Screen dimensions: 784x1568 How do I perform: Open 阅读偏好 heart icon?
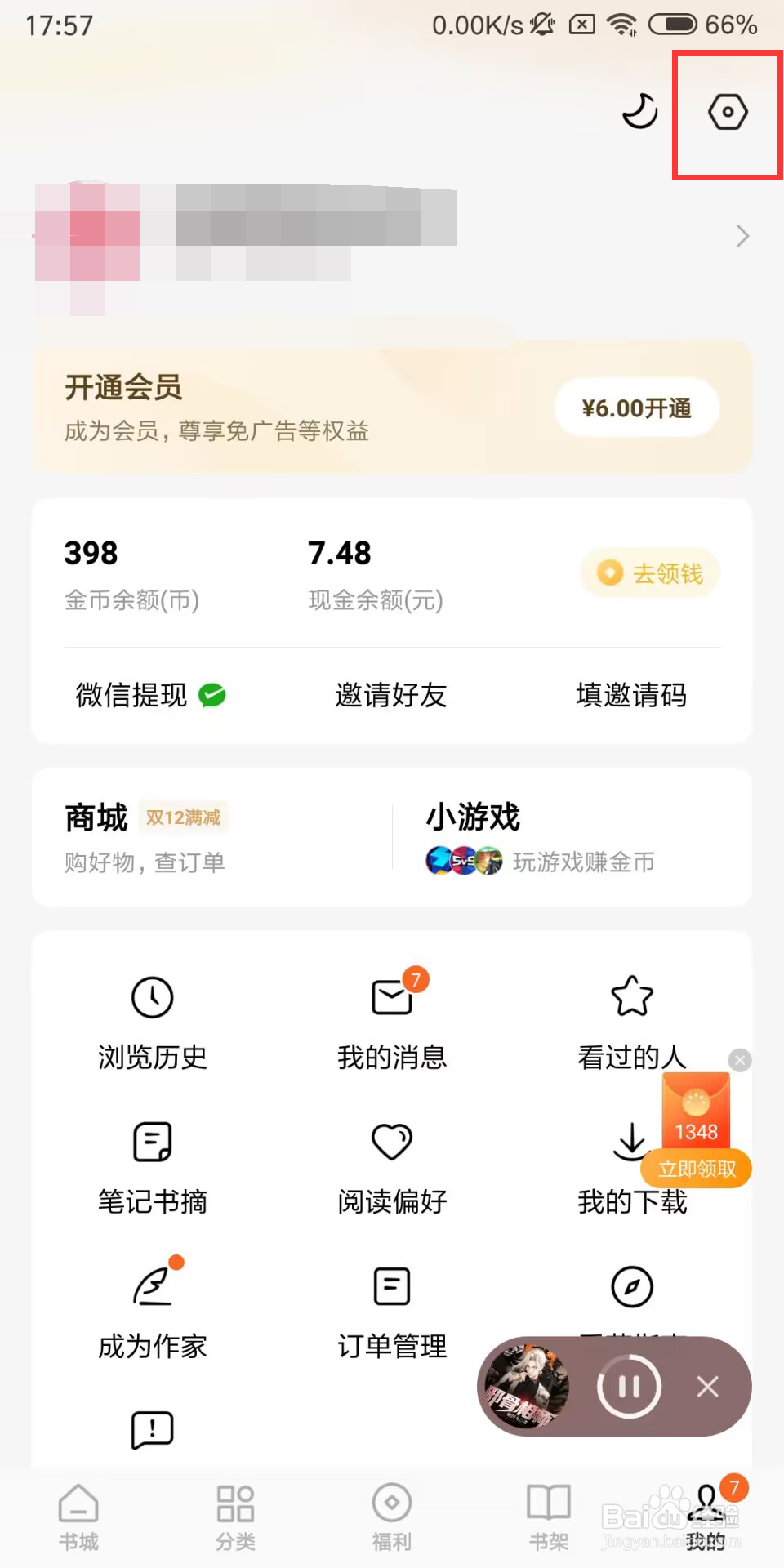390,1164
